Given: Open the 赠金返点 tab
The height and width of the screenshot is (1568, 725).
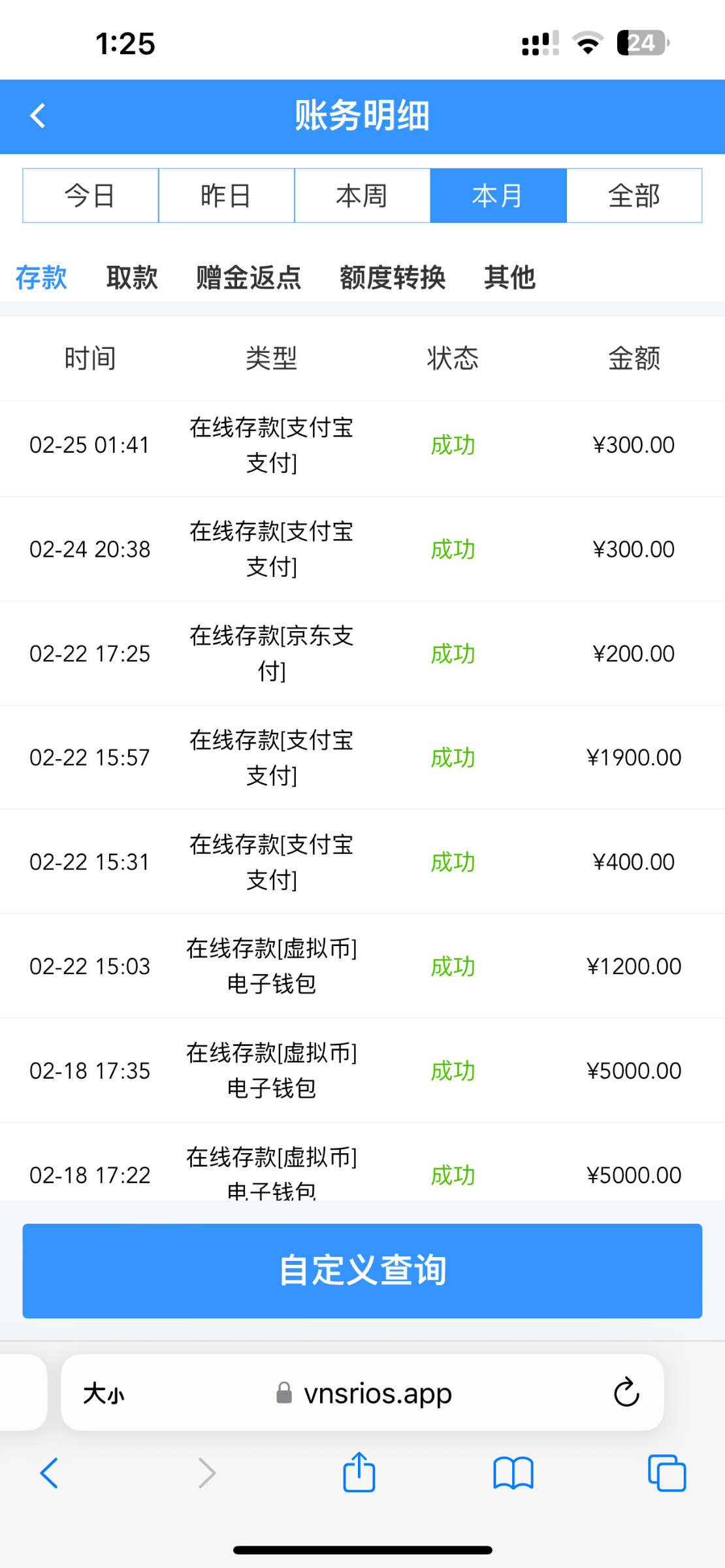Looking at the screenshot, I should (x=249, y=278).
